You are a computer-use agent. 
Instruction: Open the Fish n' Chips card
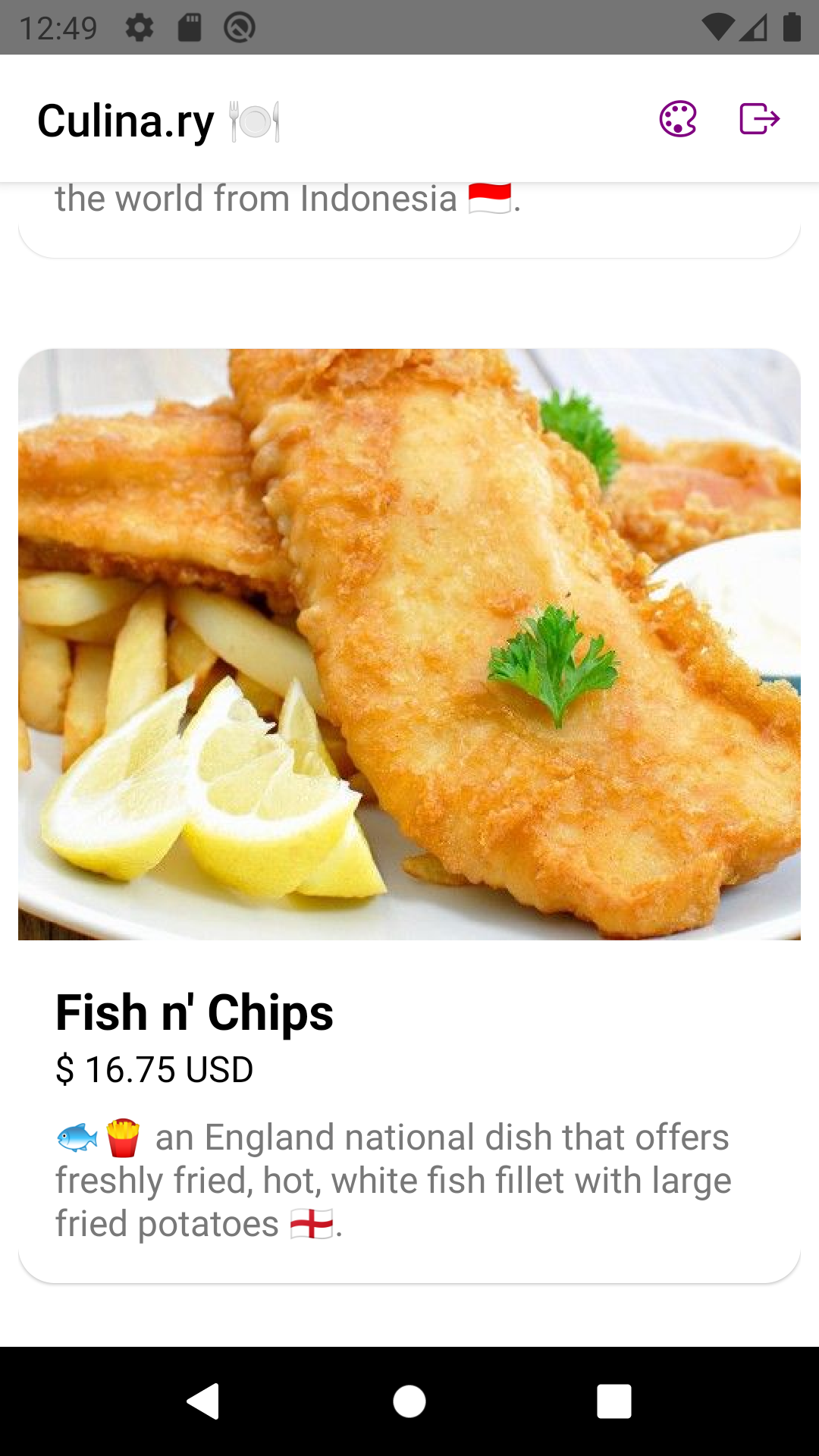click(409, 815)
